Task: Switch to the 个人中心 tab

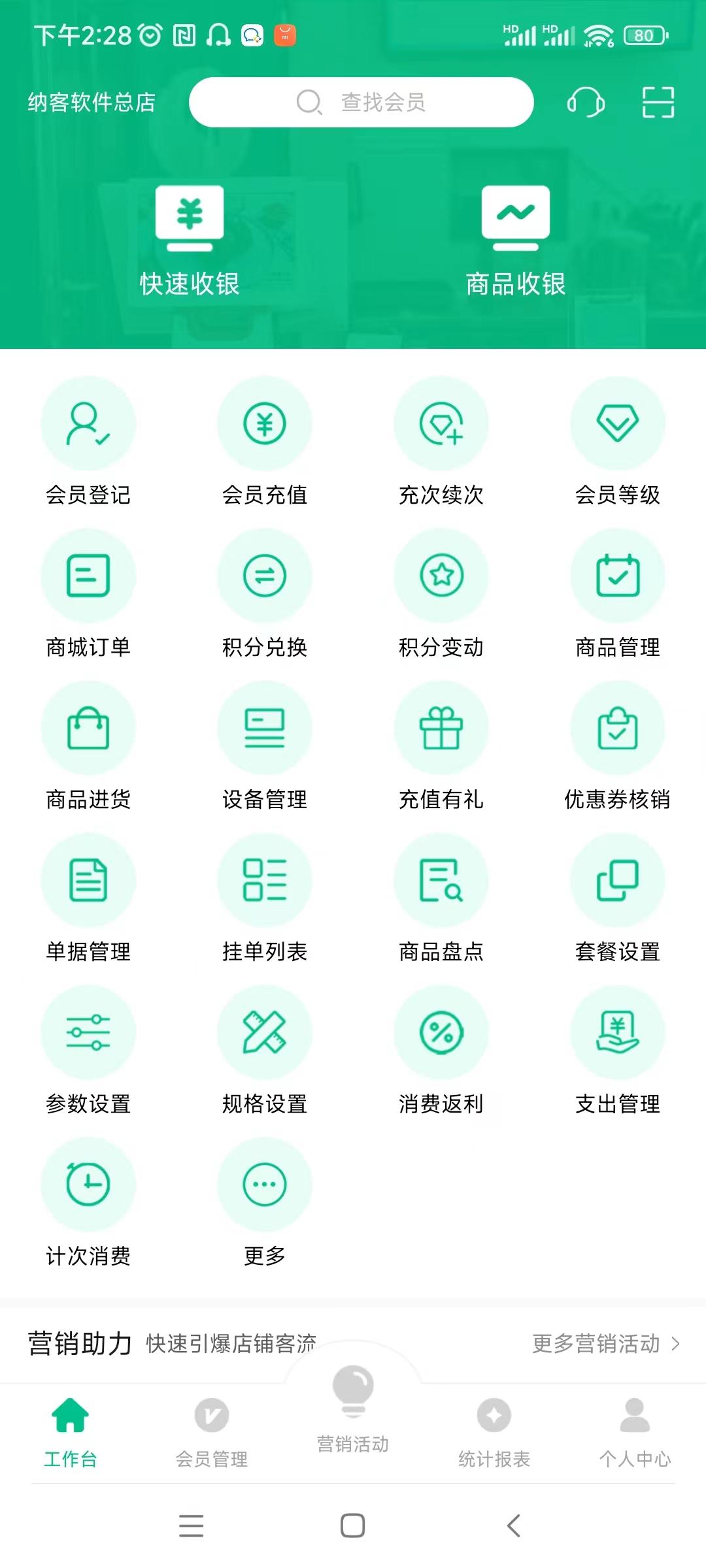Action: pos(635,1431)
